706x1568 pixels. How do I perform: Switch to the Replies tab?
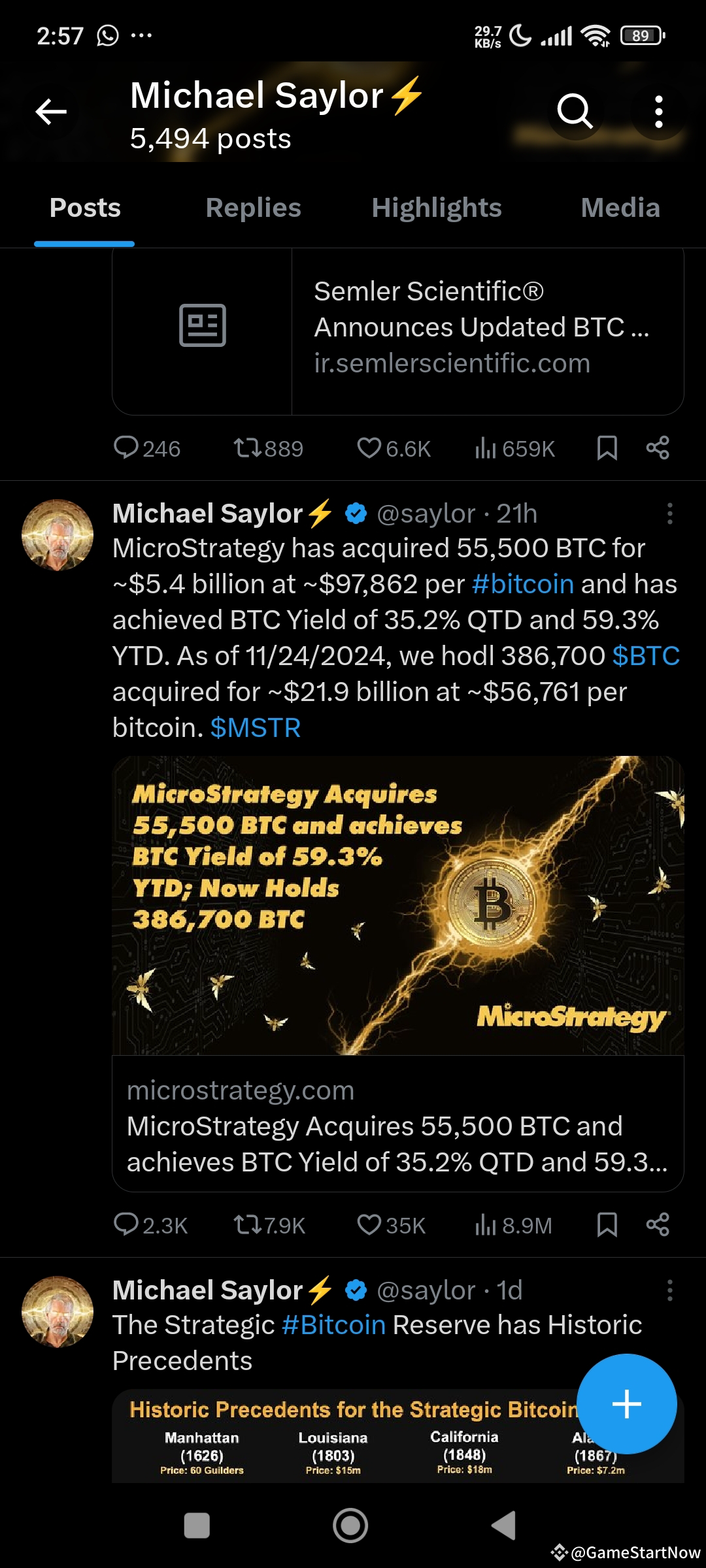[252, 207]
